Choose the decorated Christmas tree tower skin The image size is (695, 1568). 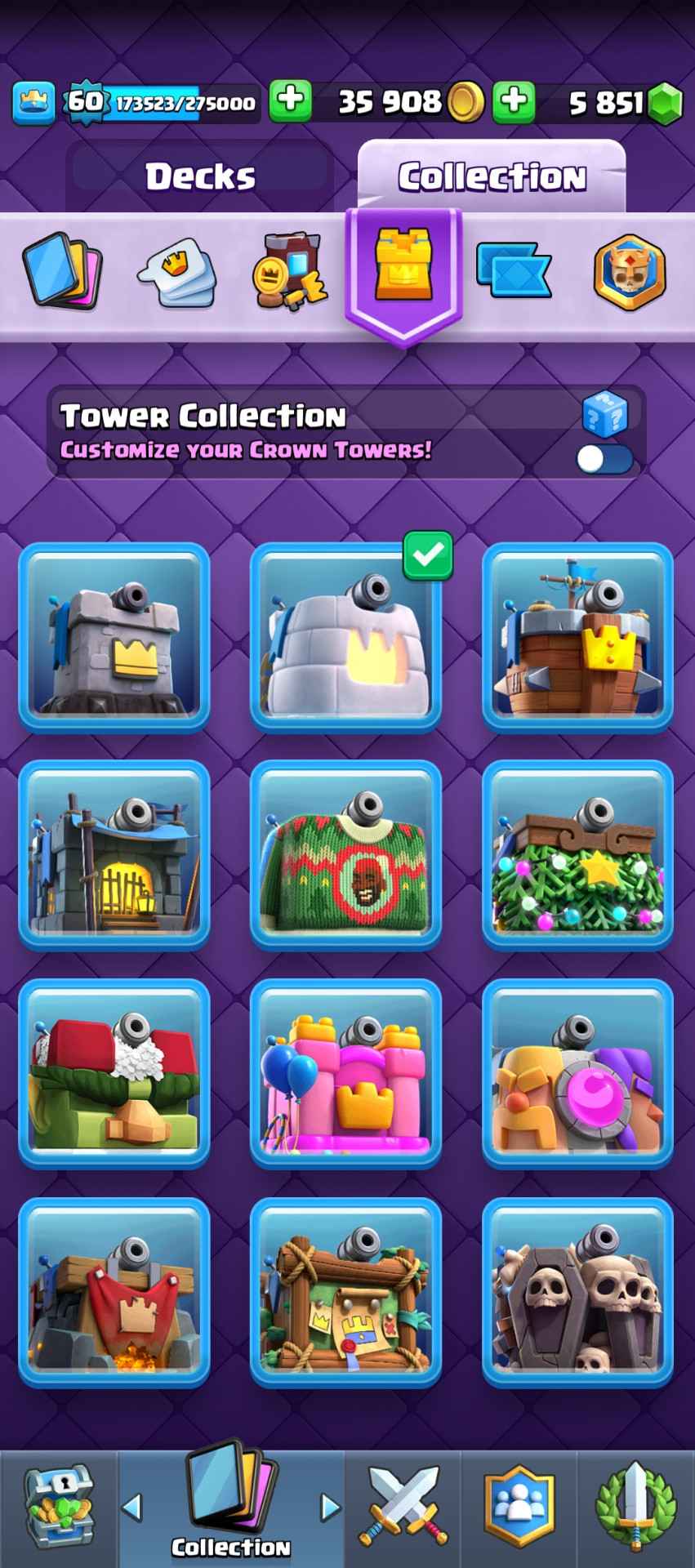pos(577,855)
